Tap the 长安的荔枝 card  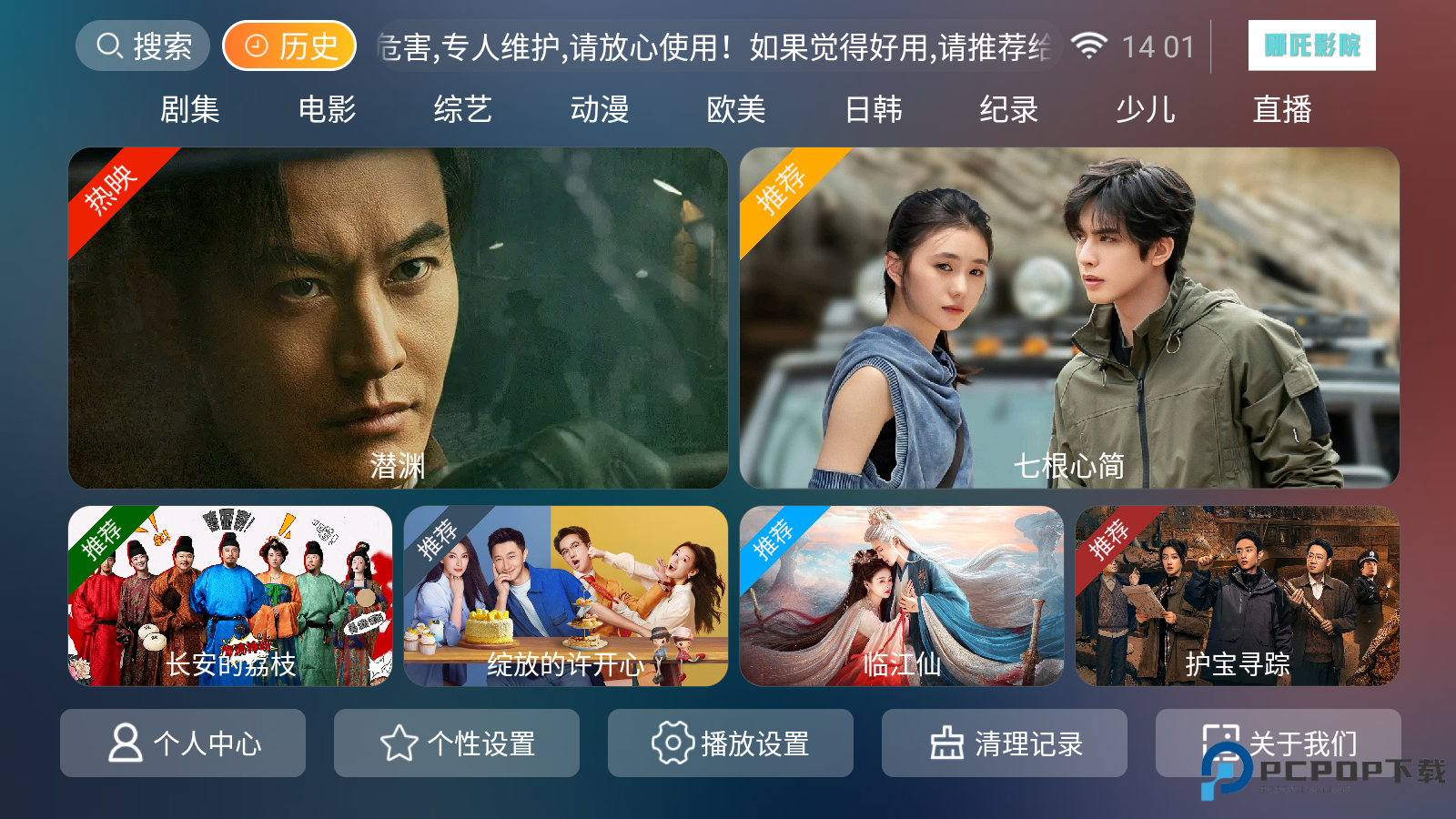230,596
